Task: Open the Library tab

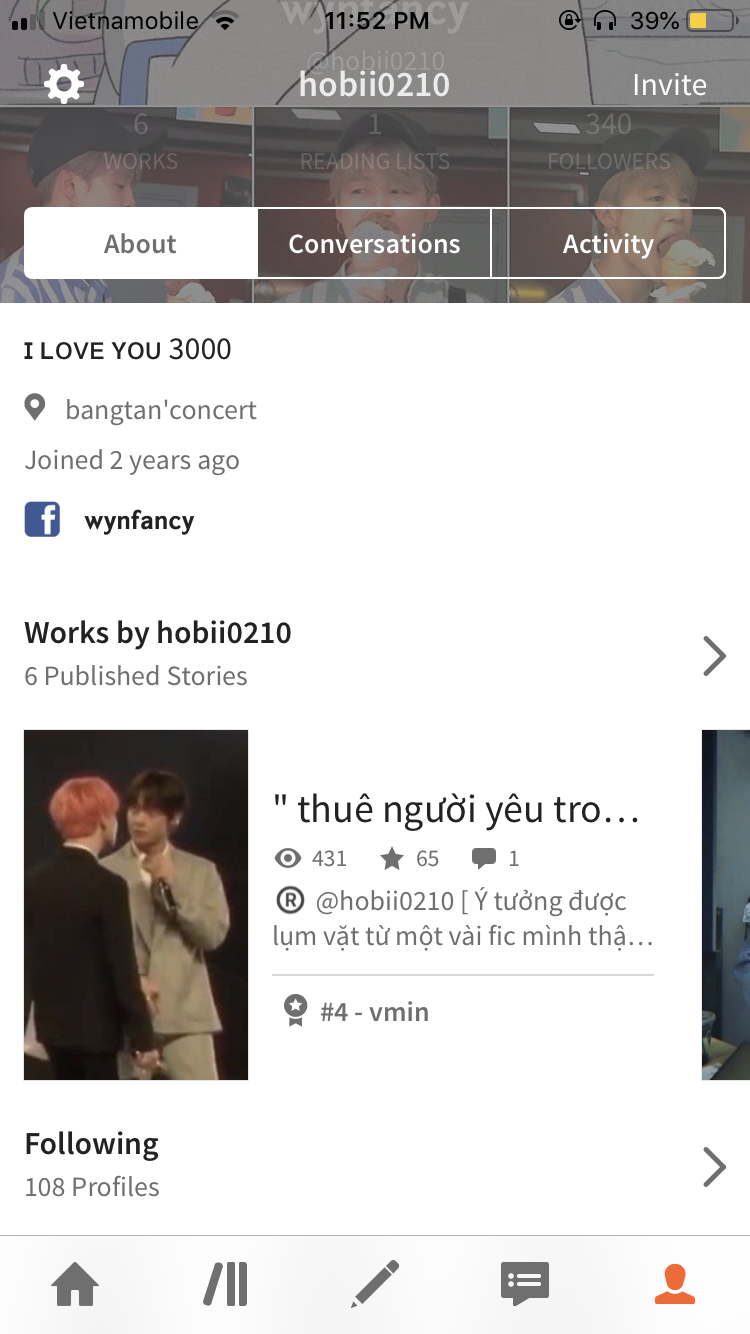Action: point(226,1284)
